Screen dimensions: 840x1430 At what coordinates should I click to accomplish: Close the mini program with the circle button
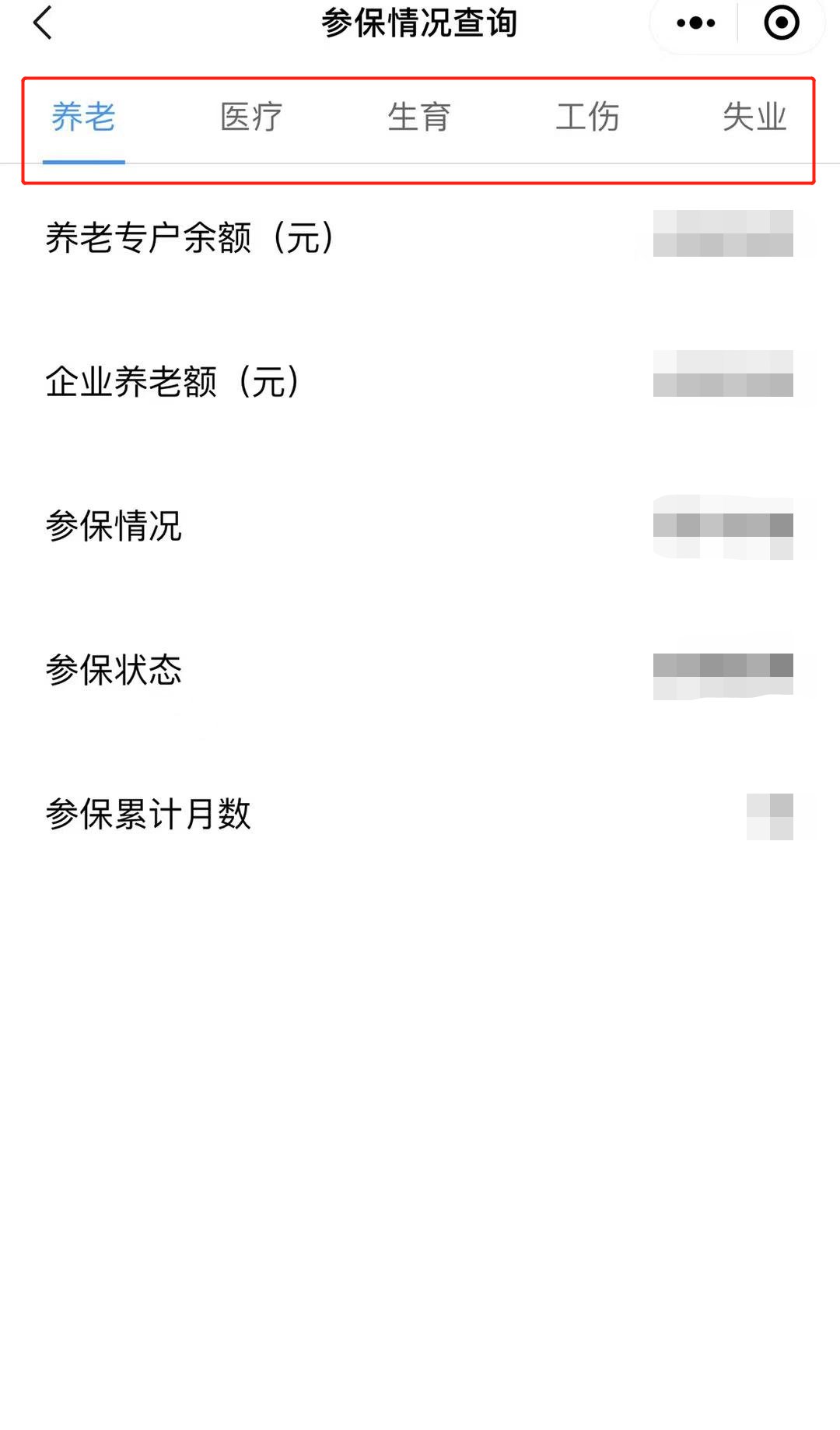click(x=781, y=23)
